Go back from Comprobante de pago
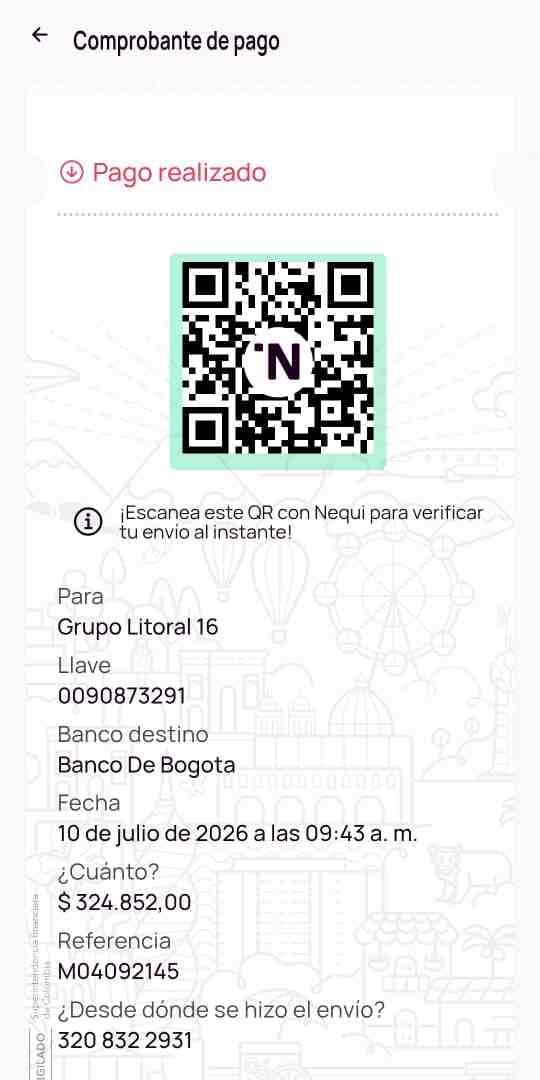The image size is (540, 1080). pyautogui.click(x=40, y=35)
